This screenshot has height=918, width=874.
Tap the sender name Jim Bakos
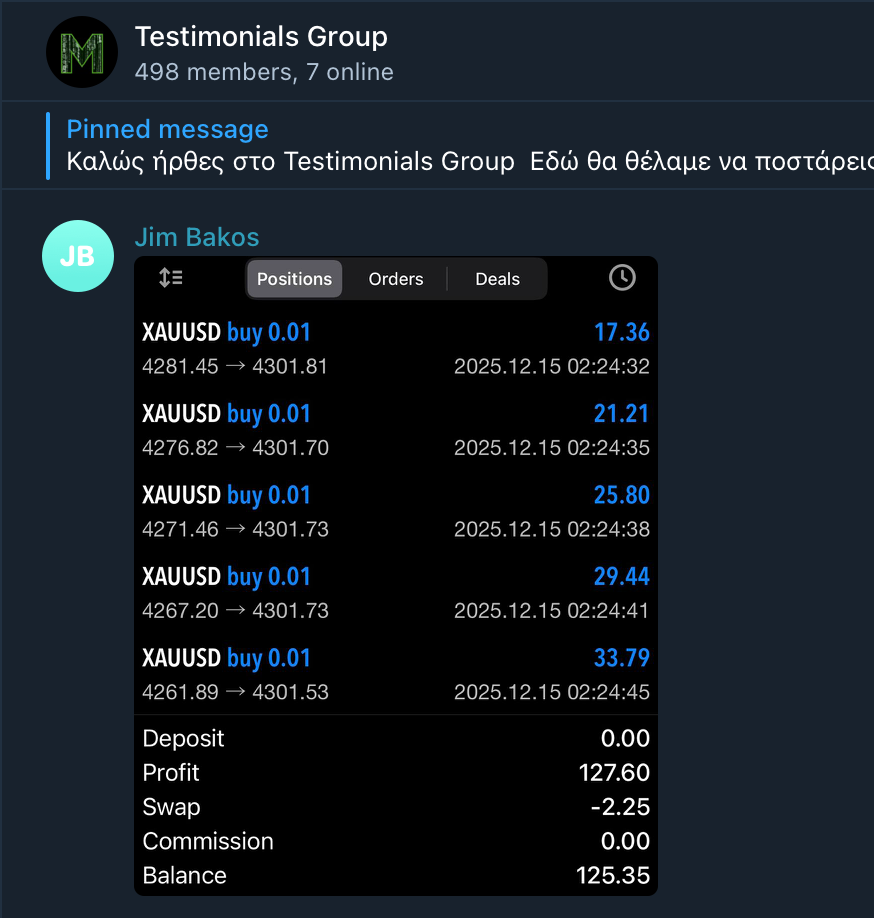pos(197,238)
